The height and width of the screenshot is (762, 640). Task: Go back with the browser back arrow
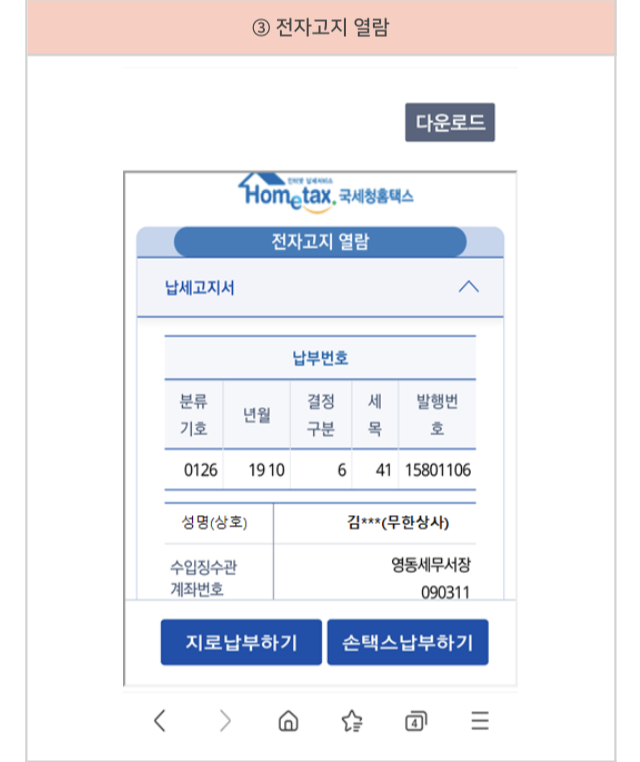click(x=160, y=720)
